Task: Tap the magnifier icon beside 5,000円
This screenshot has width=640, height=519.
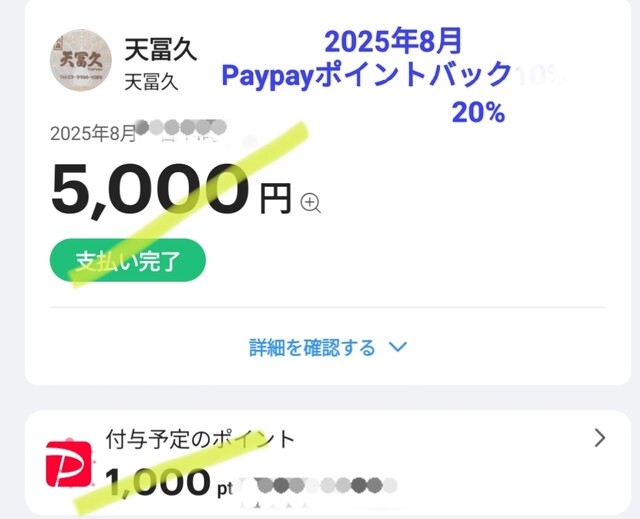Action: [x=311, y=203]
